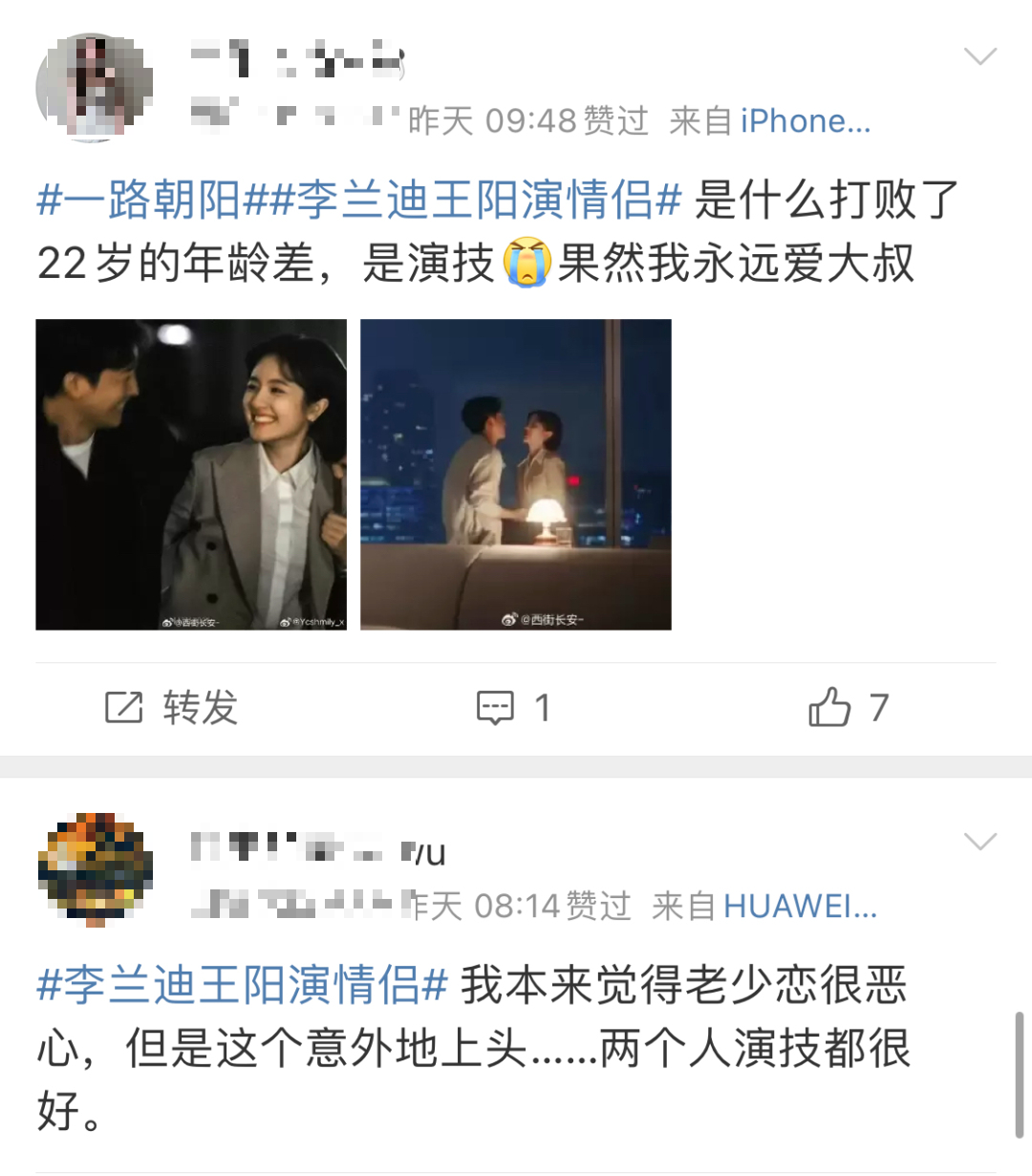The width and height of the screenshot is (1032, 1176).
Task: Repost the 09:48 post via 转发
Action: click(172, 708)
